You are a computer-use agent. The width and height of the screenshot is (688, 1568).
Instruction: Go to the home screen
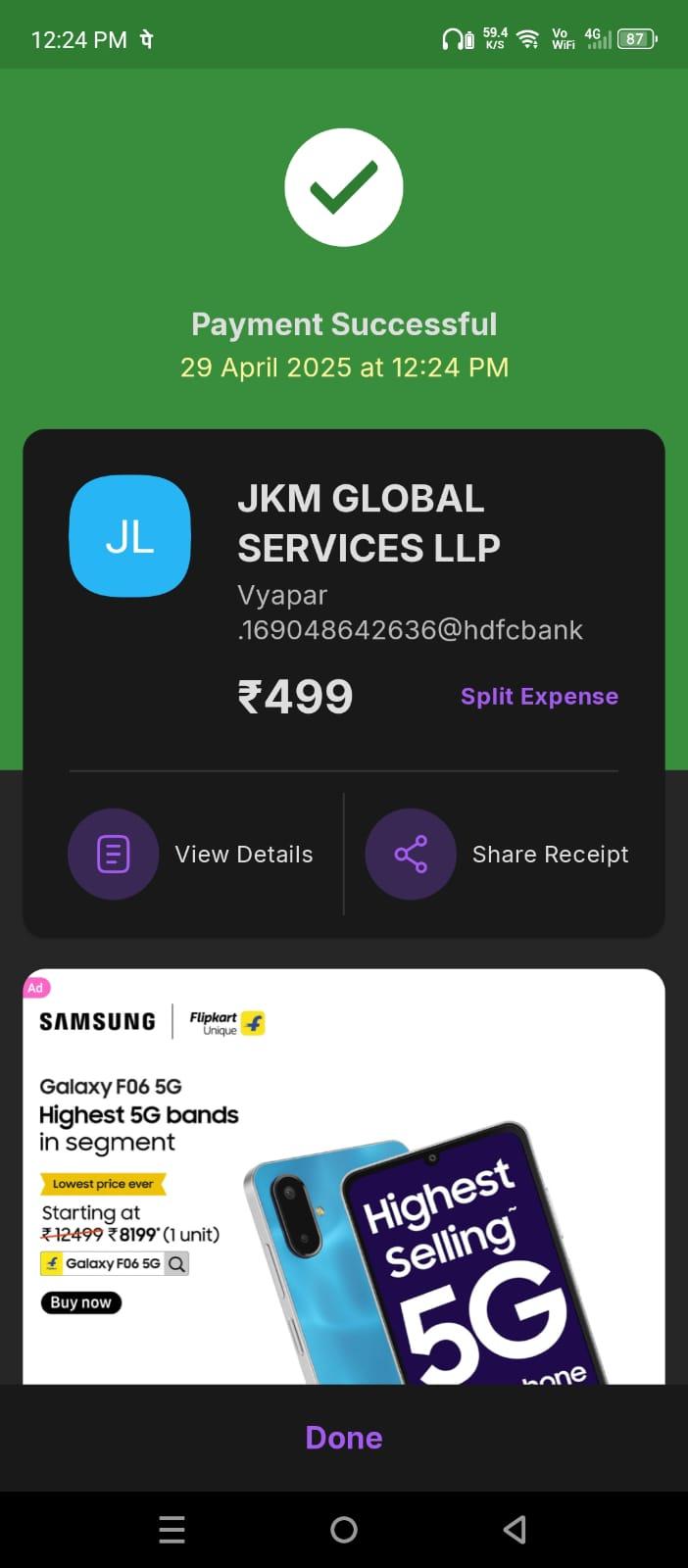(x=344, y=1530)
